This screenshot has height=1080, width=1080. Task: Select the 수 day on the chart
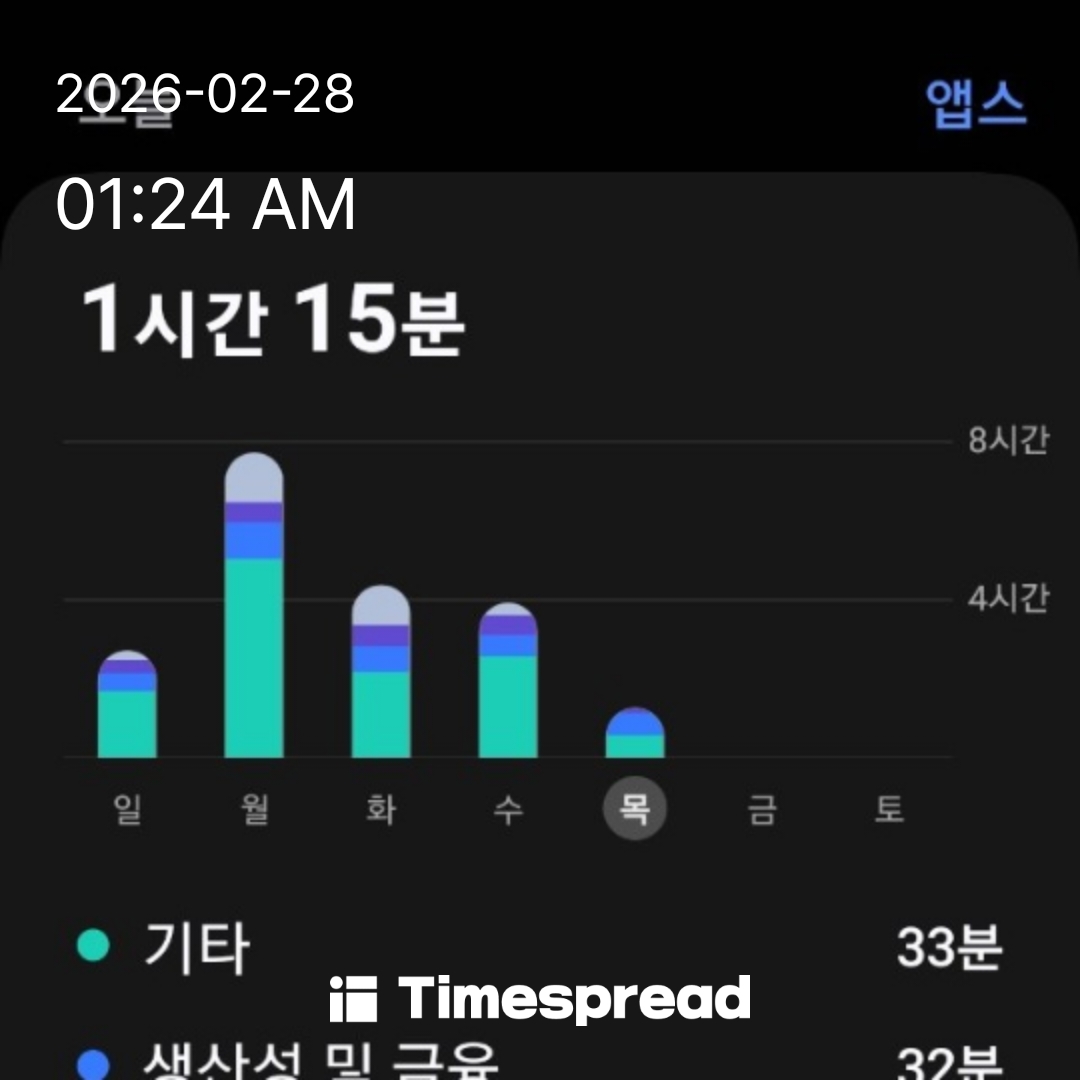508,809
